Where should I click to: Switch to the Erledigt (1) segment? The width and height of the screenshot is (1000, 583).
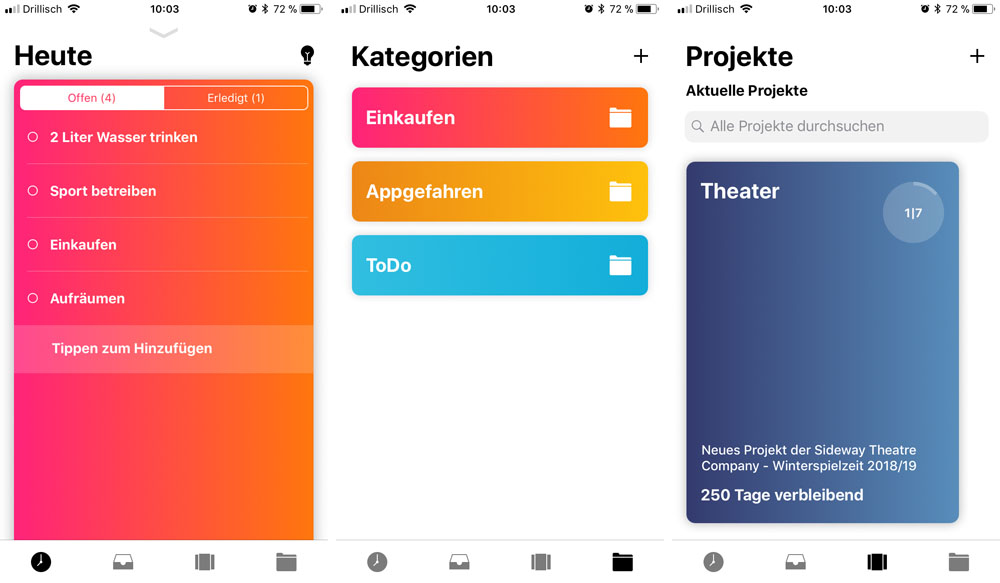pyautogui.click(x=236, y=98)
